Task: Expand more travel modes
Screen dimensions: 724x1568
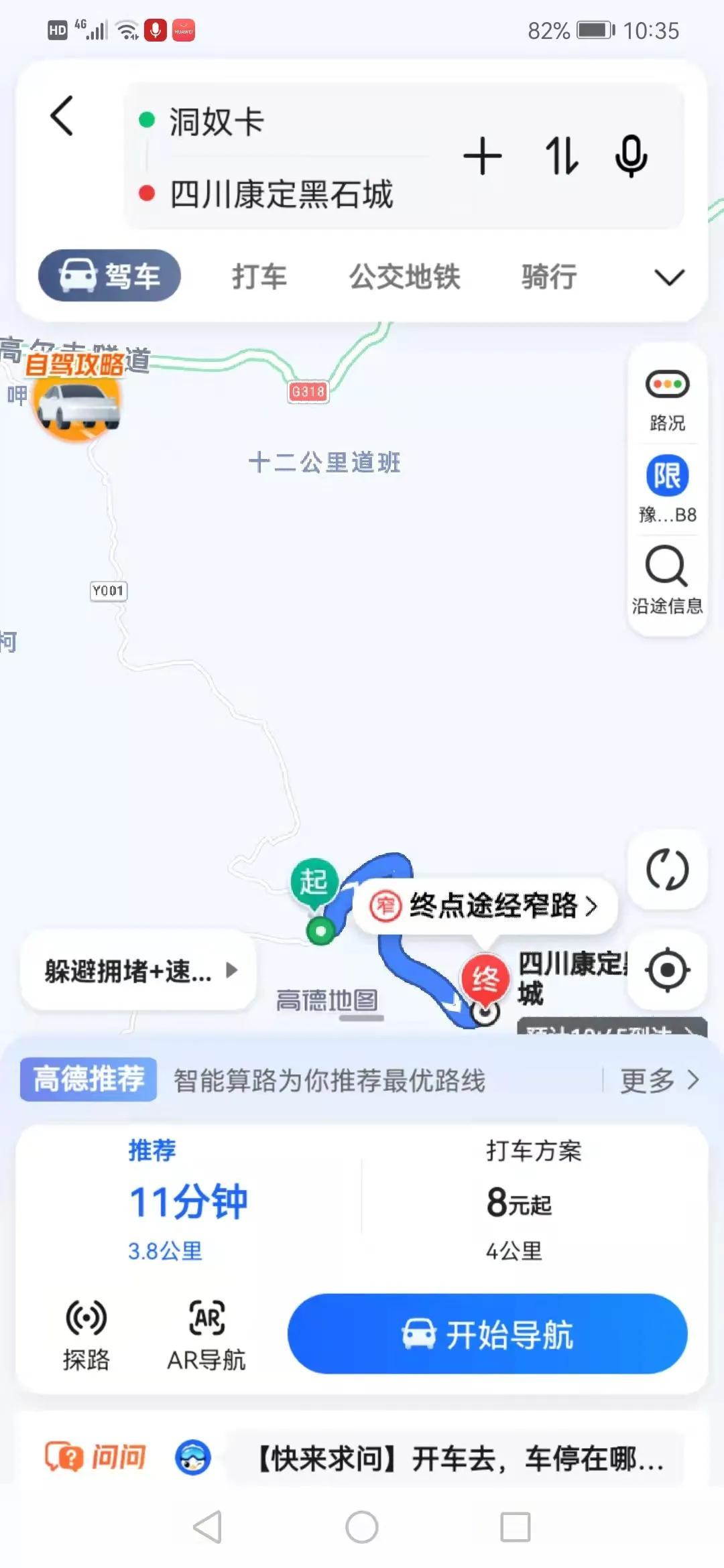Action: 668,277
